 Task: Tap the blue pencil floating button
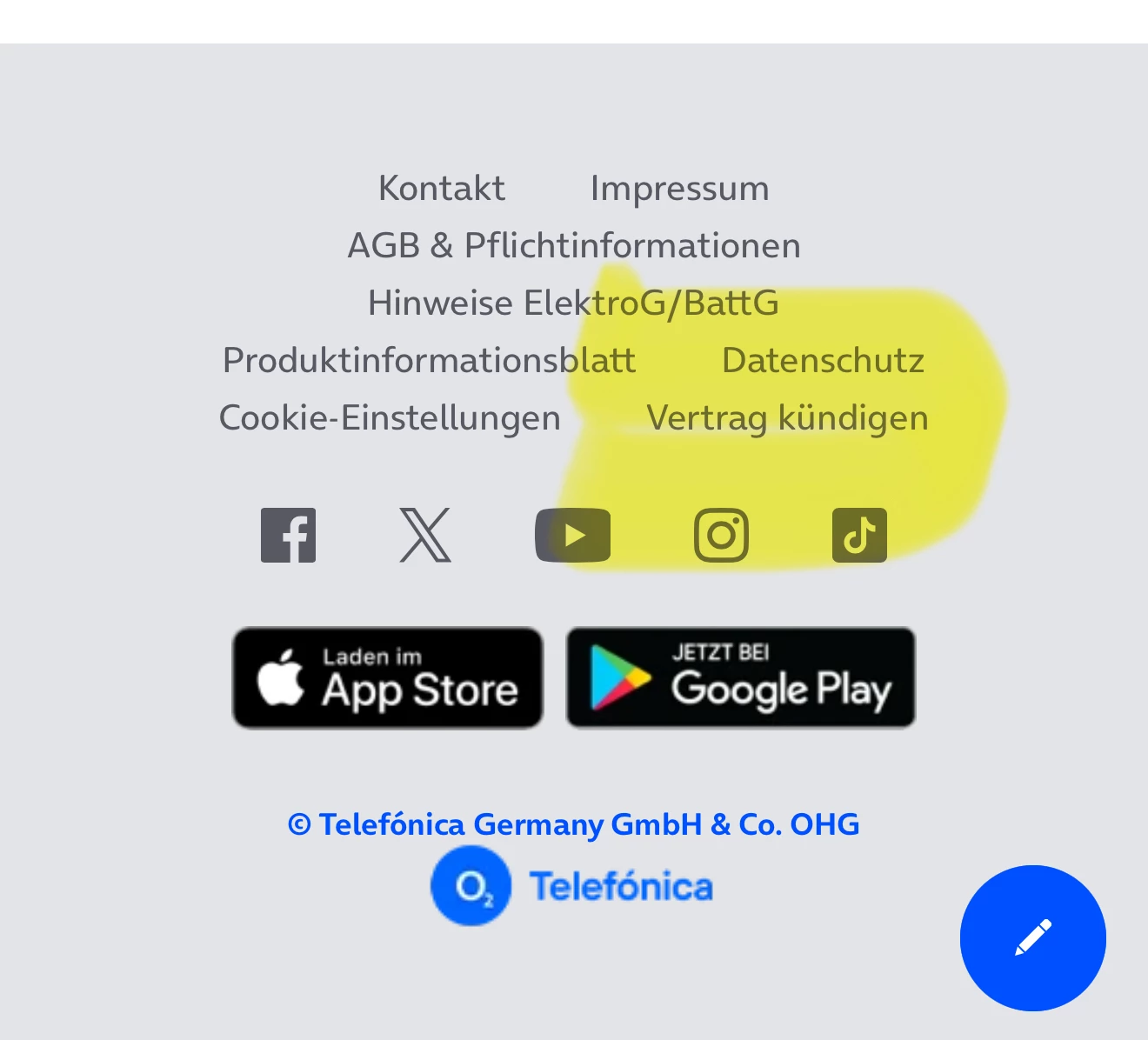click(1032, 937)
